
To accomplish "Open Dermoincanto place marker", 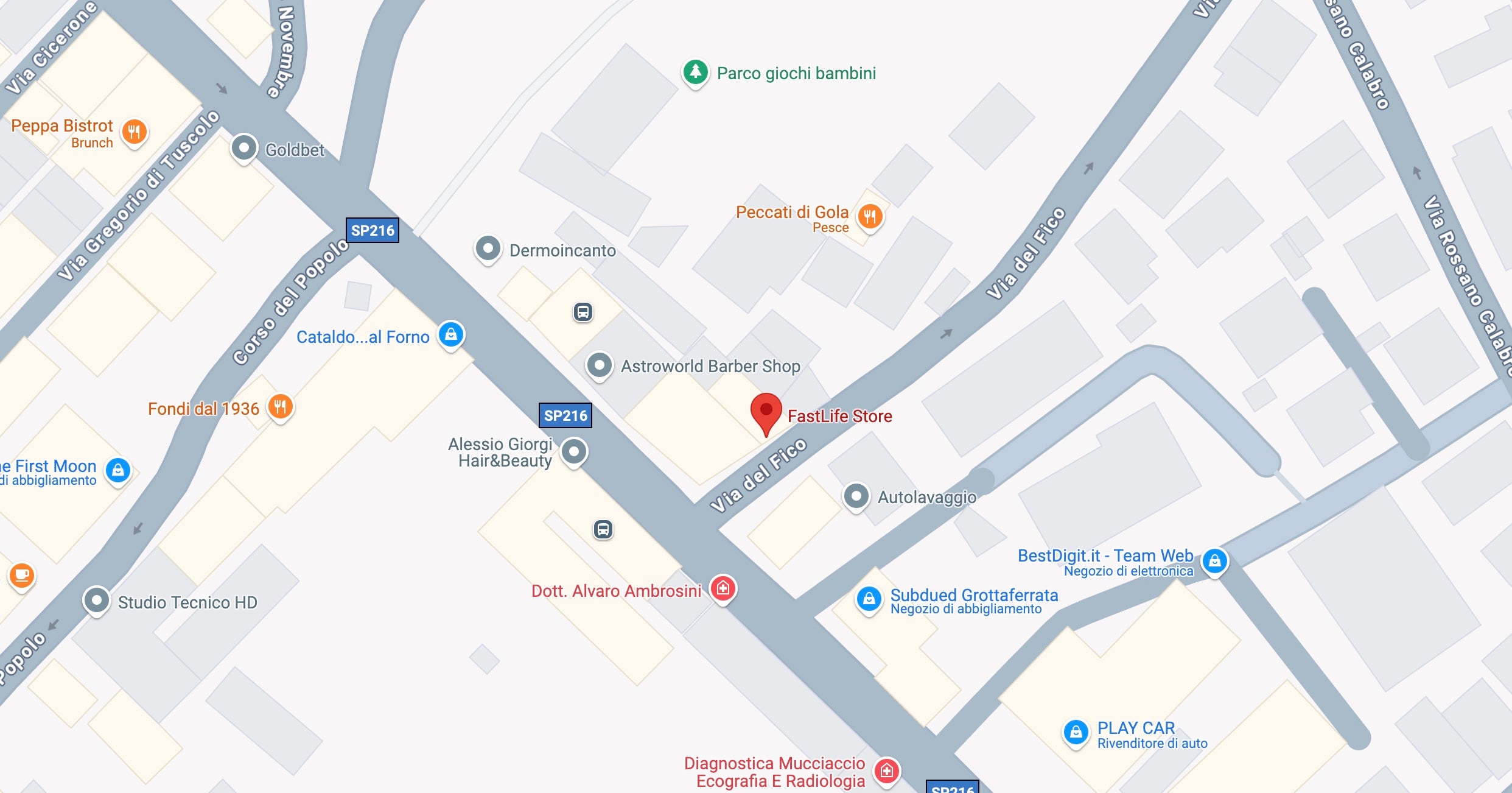I will click(488, 248).
